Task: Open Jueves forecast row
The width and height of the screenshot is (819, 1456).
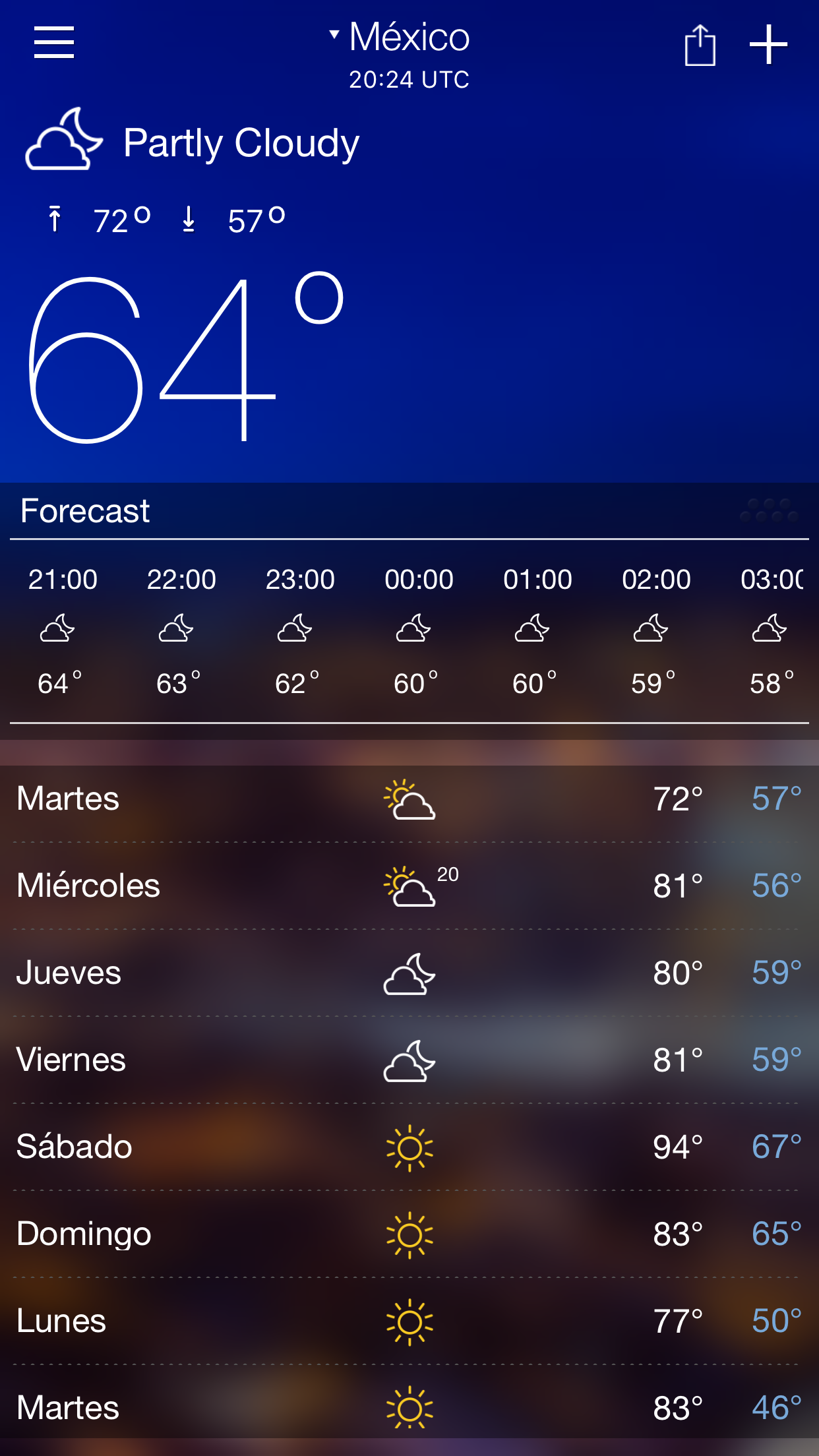Action: [409, 973]
